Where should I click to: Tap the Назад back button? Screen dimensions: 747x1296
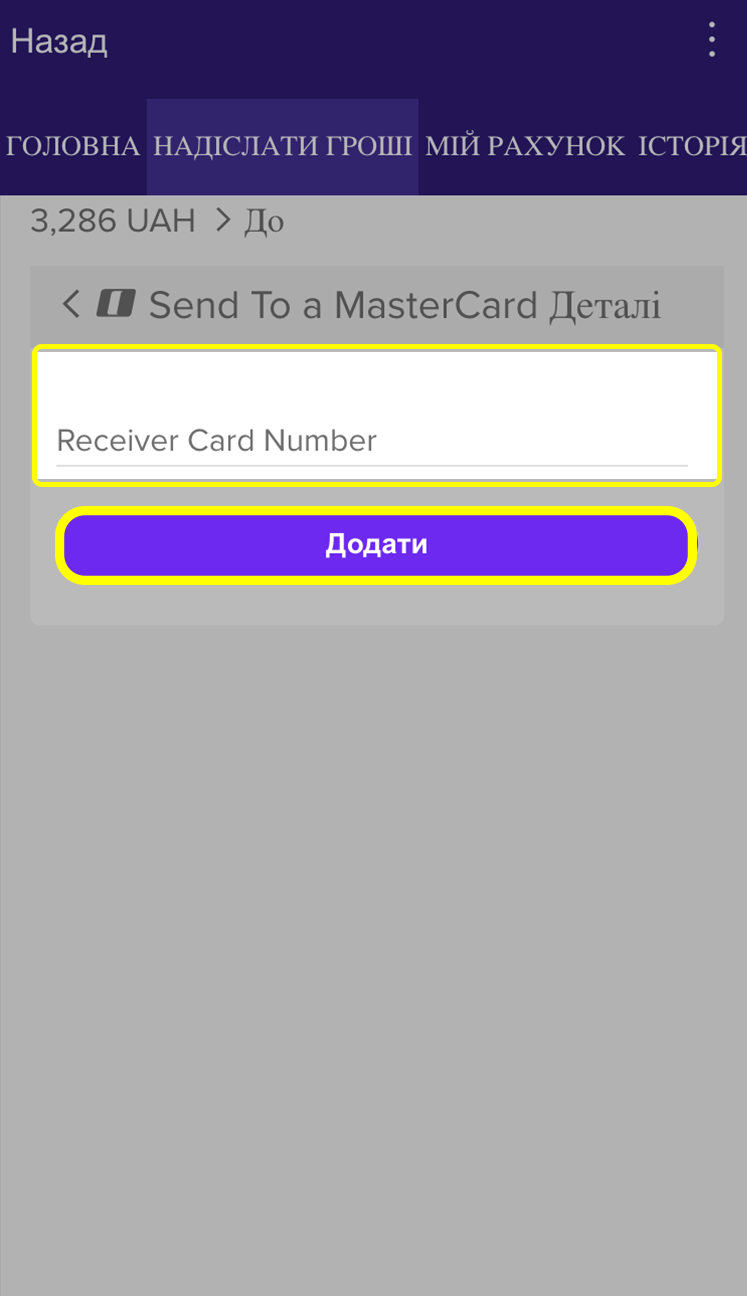click(59, 42)
